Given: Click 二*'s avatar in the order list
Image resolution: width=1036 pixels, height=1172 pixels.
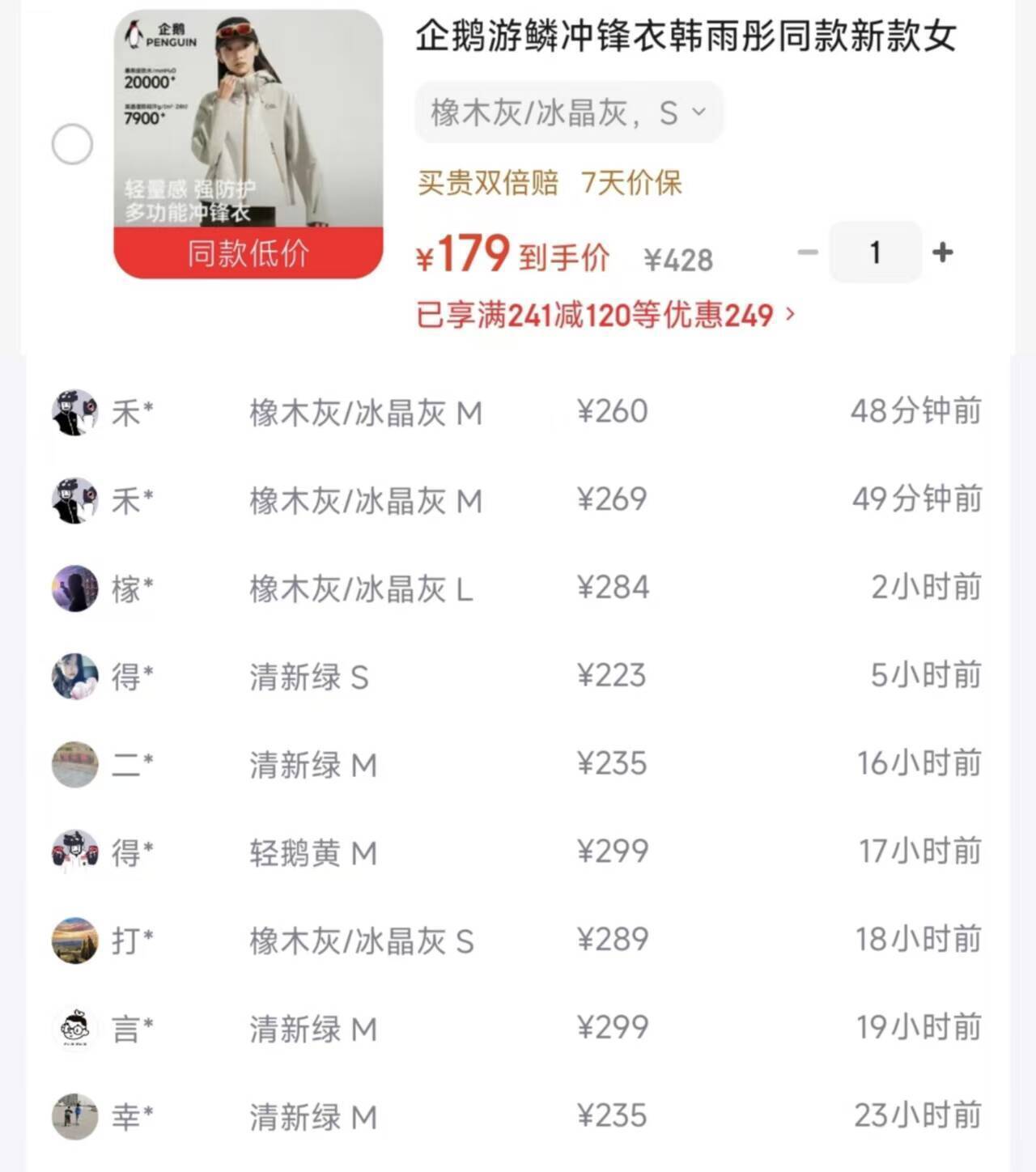Looking at the screenshot, I should pos(74,764).
